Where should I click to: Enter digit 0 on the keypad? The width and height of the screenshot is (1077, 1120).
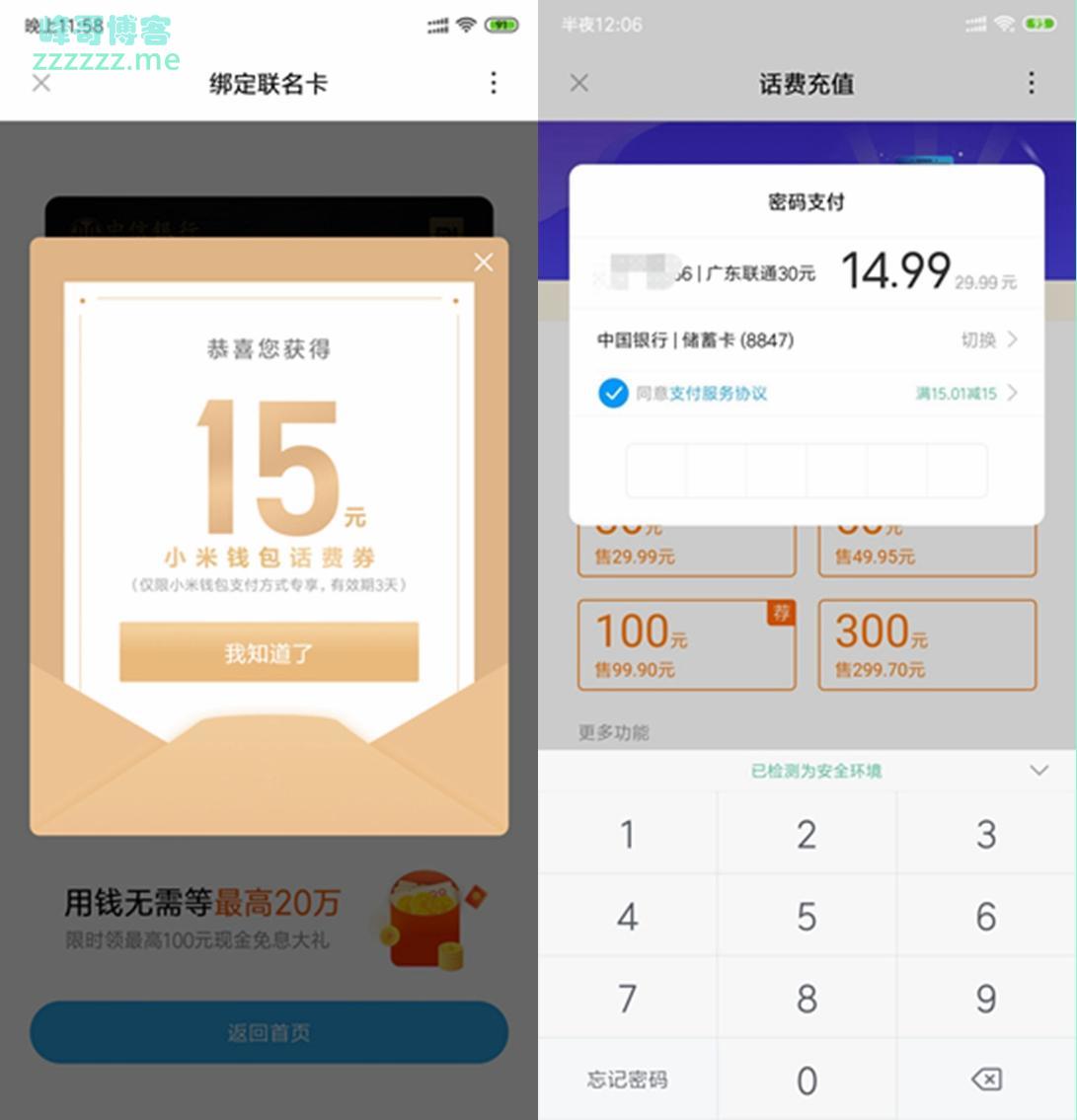coord(807,1080)
